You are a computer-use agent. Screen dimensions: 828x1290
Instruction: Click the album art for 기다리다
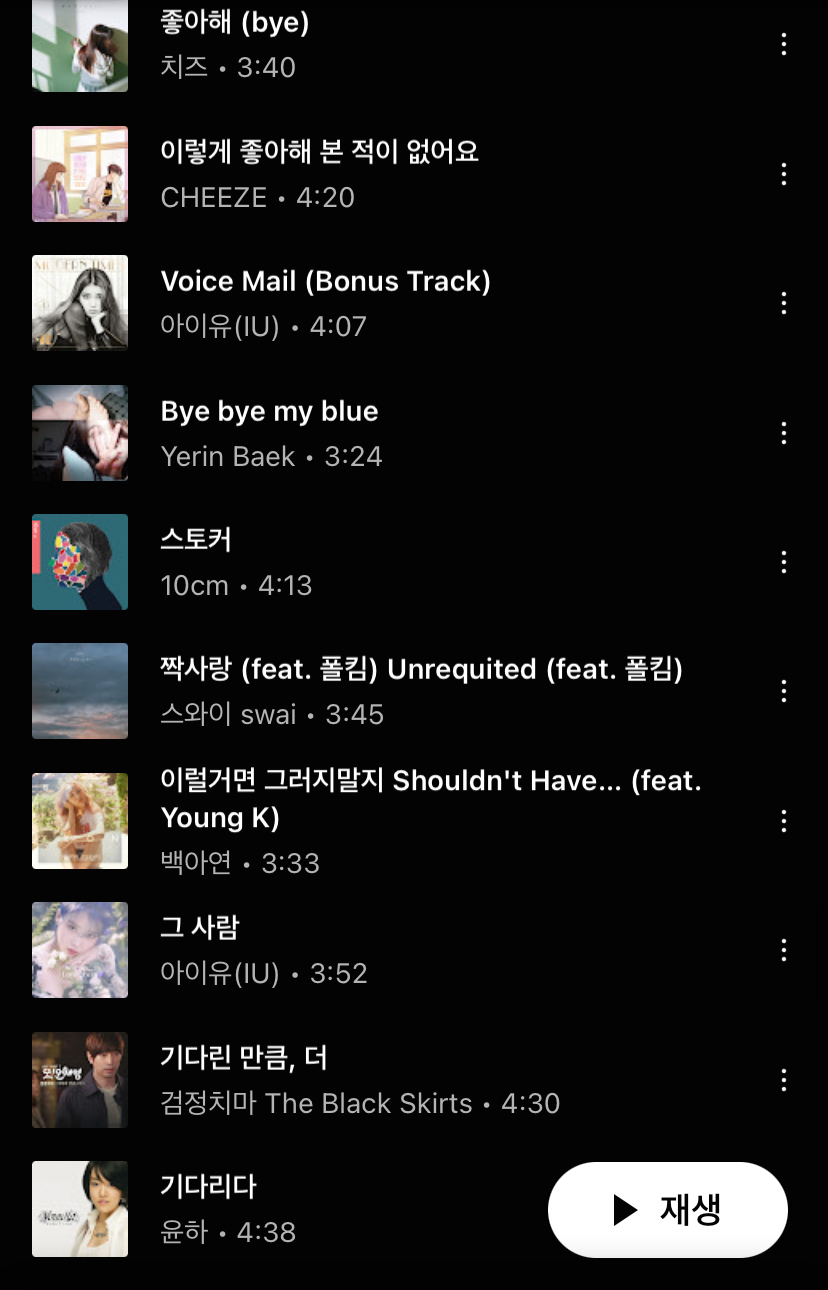(x=80, y=1209)
